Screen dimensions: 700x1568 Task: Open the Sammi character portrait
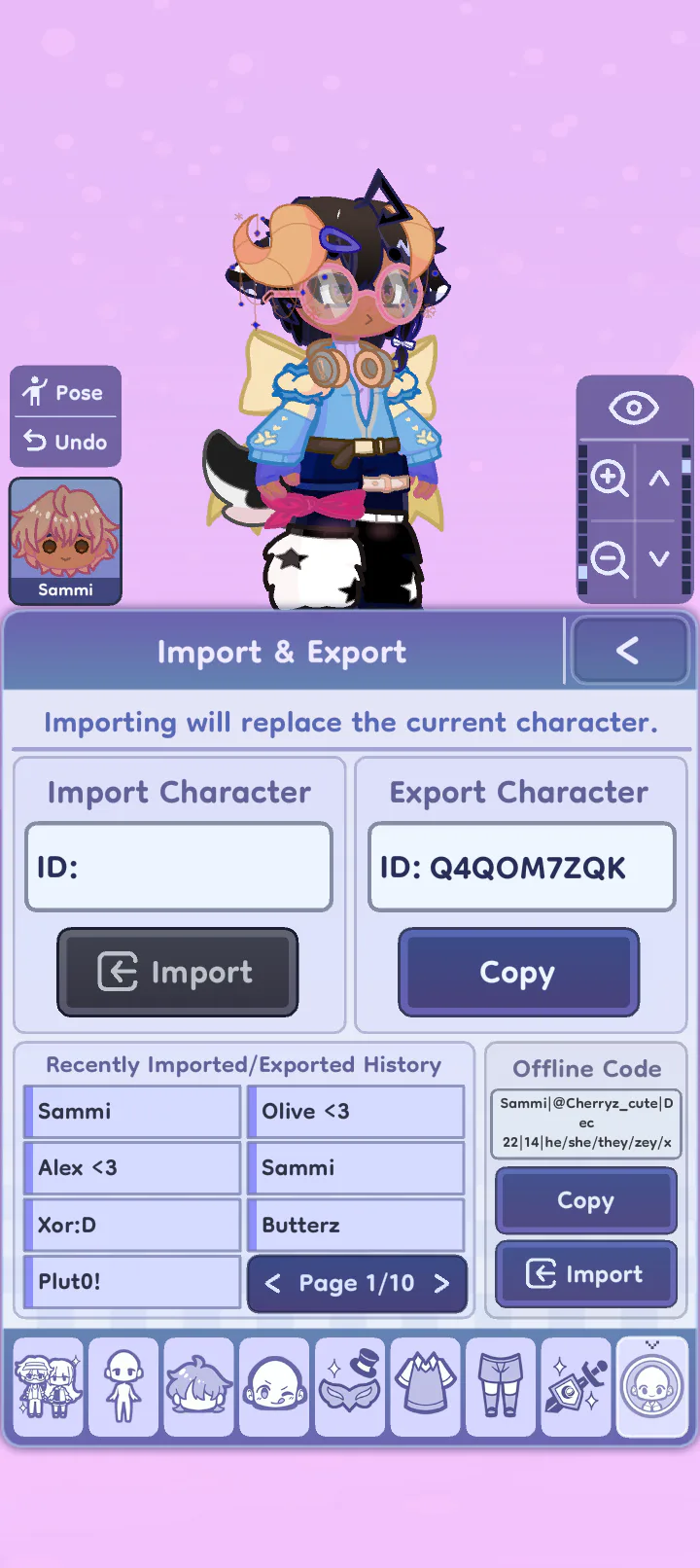coord(65,541)
